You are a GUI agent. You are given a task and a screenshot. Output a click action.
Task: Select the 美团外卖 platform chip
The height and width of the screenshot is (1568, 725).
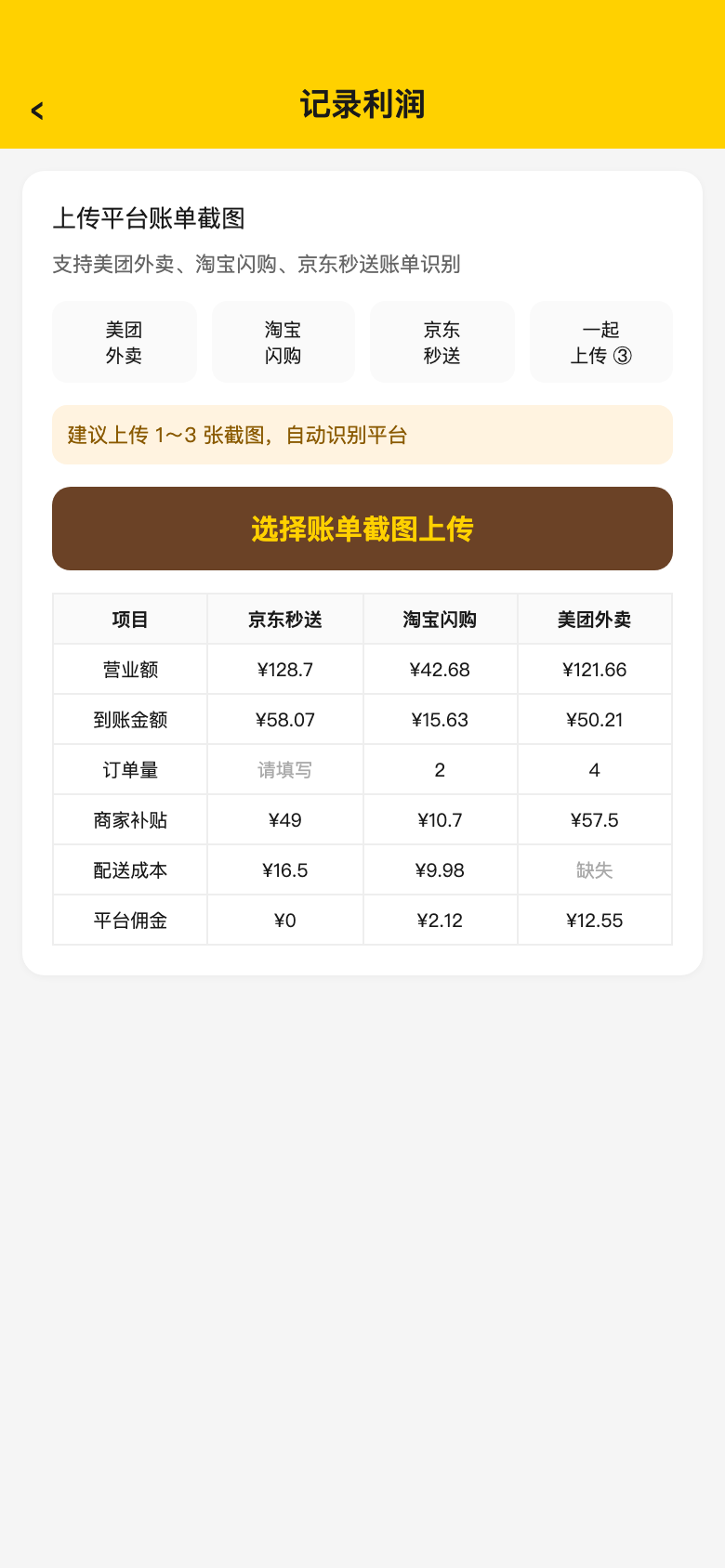(x=125, y=342)
